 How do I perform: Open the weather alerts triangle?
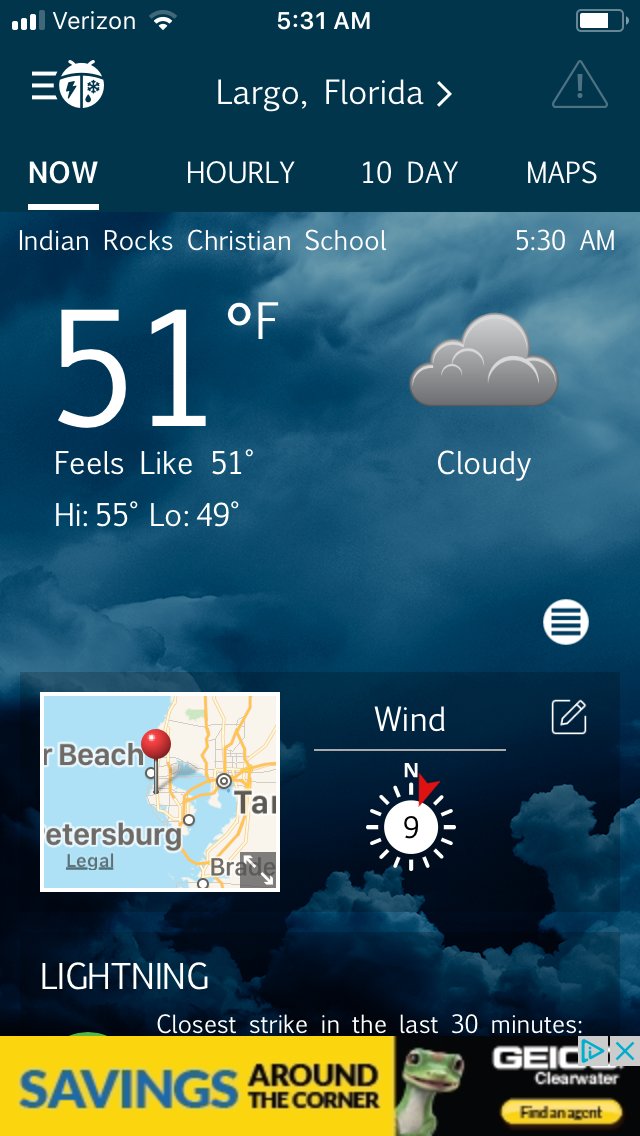click(580, 86)
